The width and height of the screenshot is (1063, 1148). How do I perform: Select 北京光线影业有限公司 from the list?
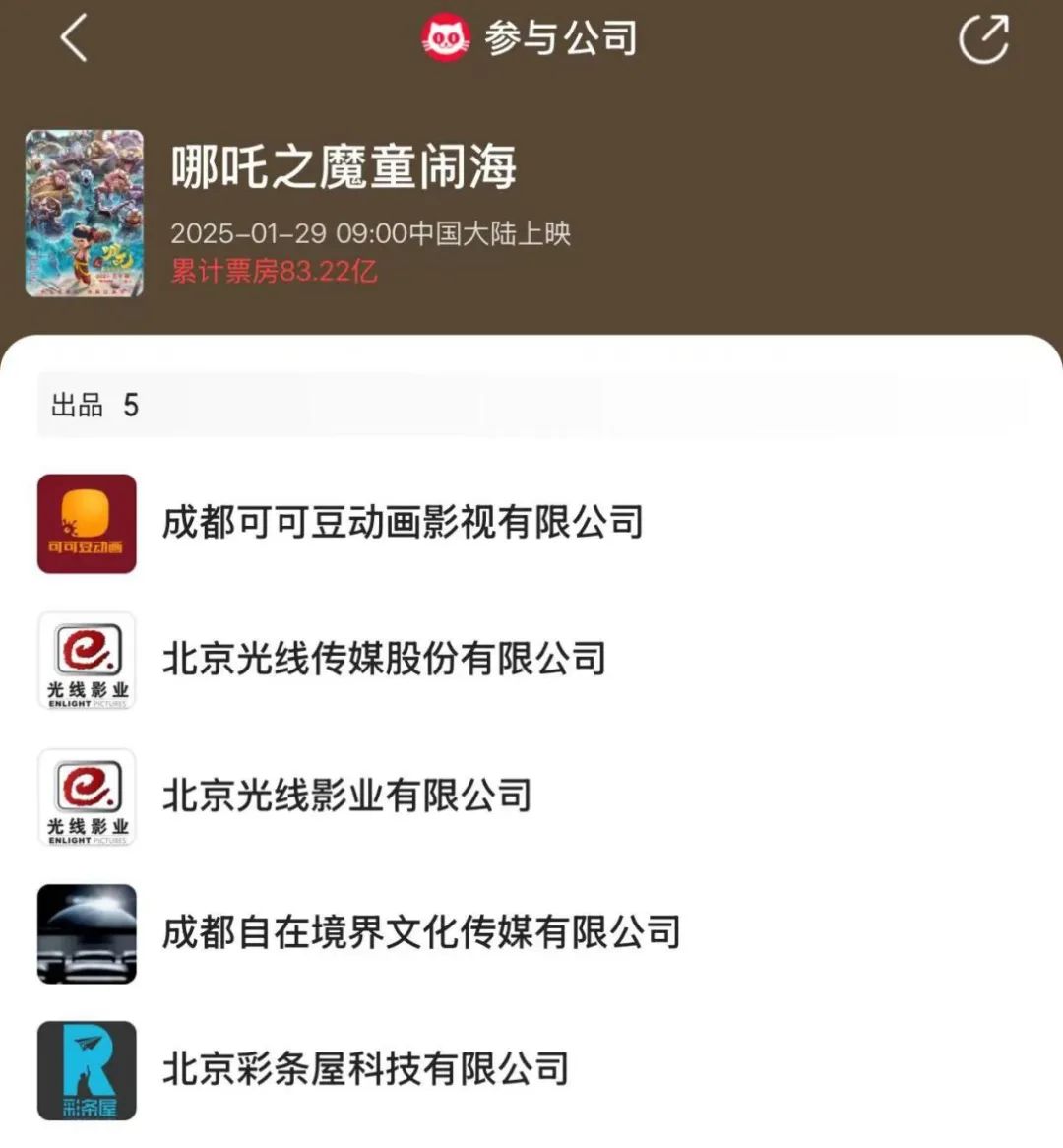click(x=346, y=796)
